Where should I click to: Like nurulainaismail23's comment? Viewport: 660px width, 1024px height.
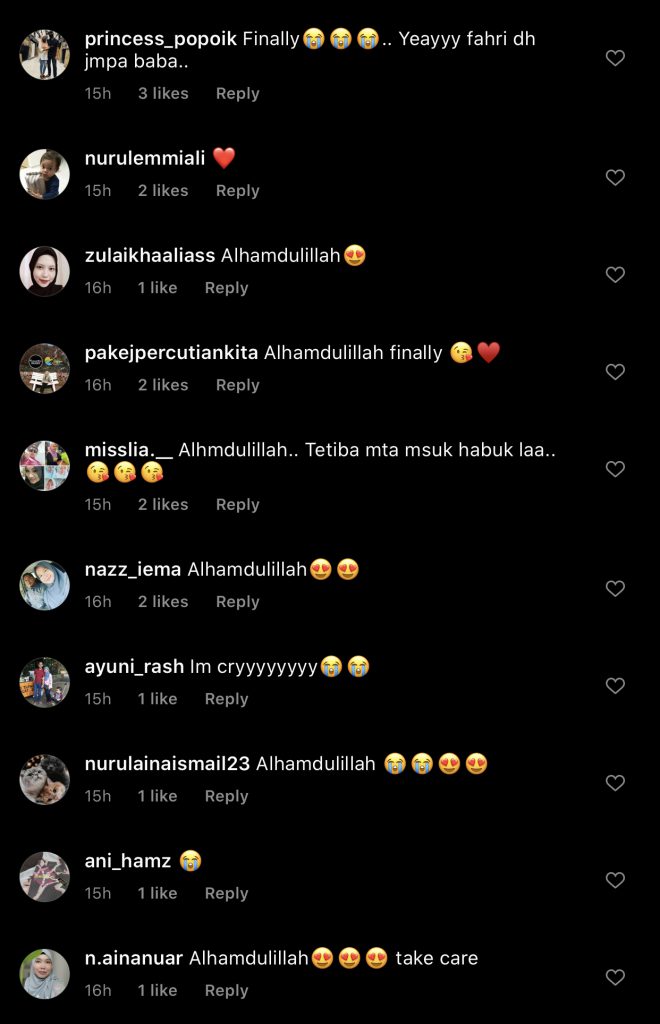point(615,782)
